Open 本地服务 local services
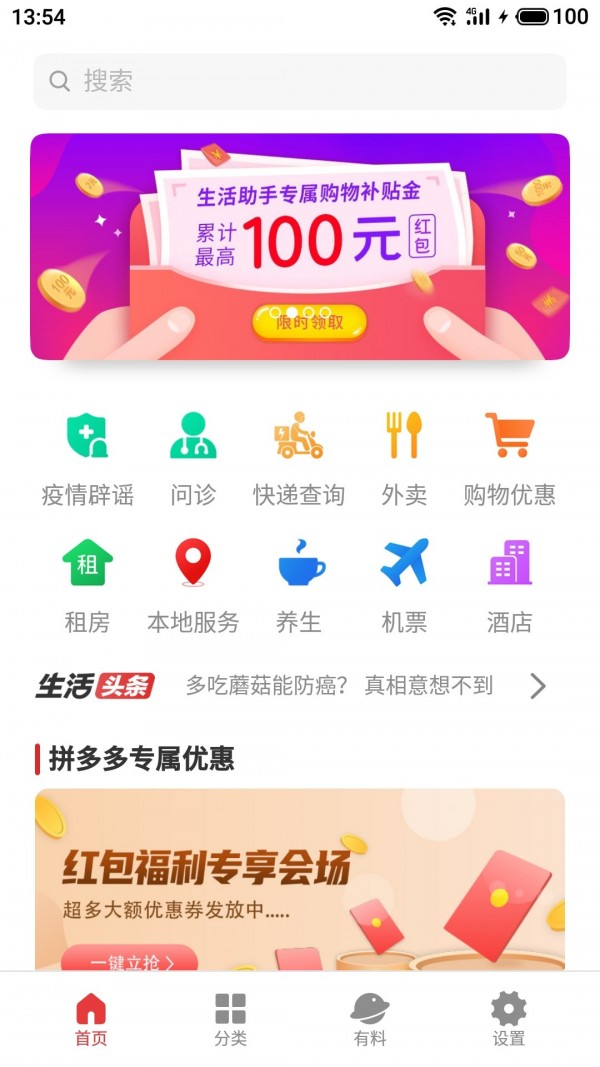The width and height of the screenshot is (600, 1067). pos(193,586)
